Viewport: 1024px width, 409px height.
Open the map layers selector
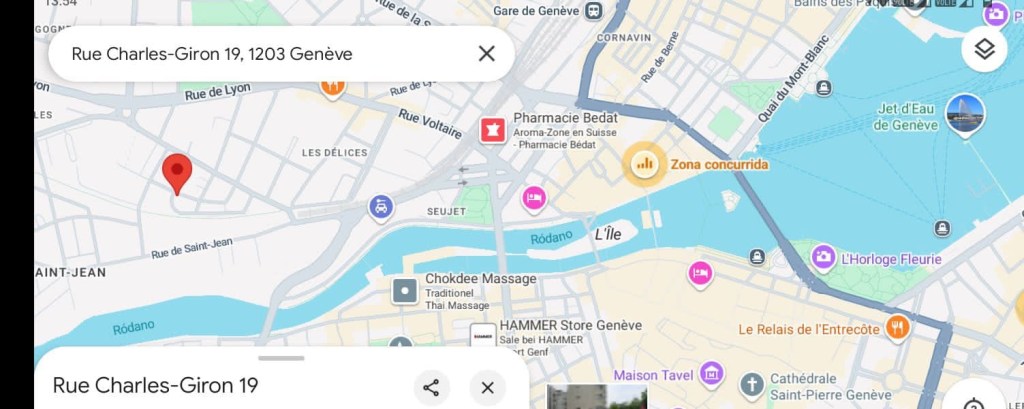click(x=984, y=50)
